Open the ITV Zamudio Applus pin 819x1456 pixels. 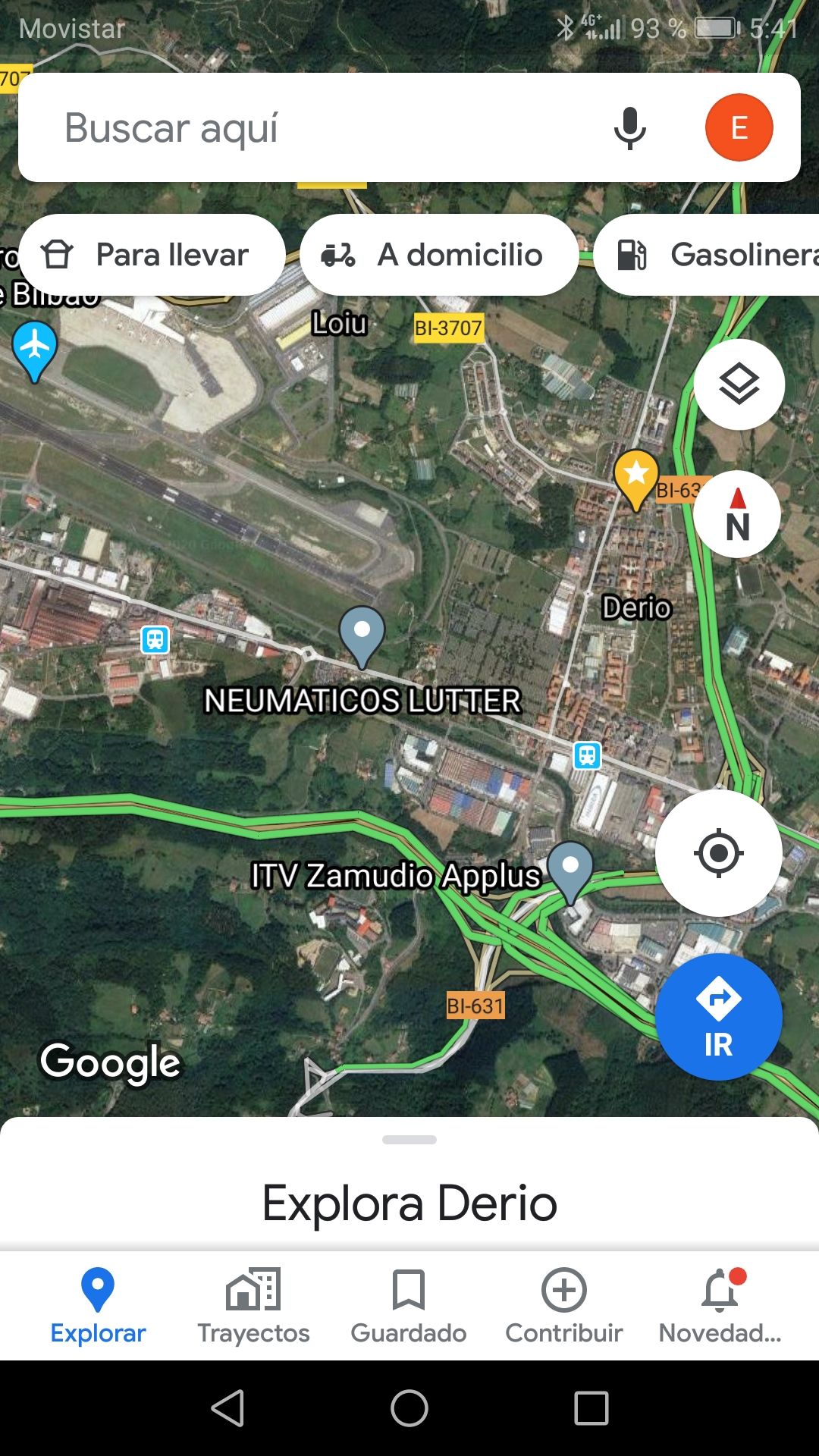(x=570, y=869)
